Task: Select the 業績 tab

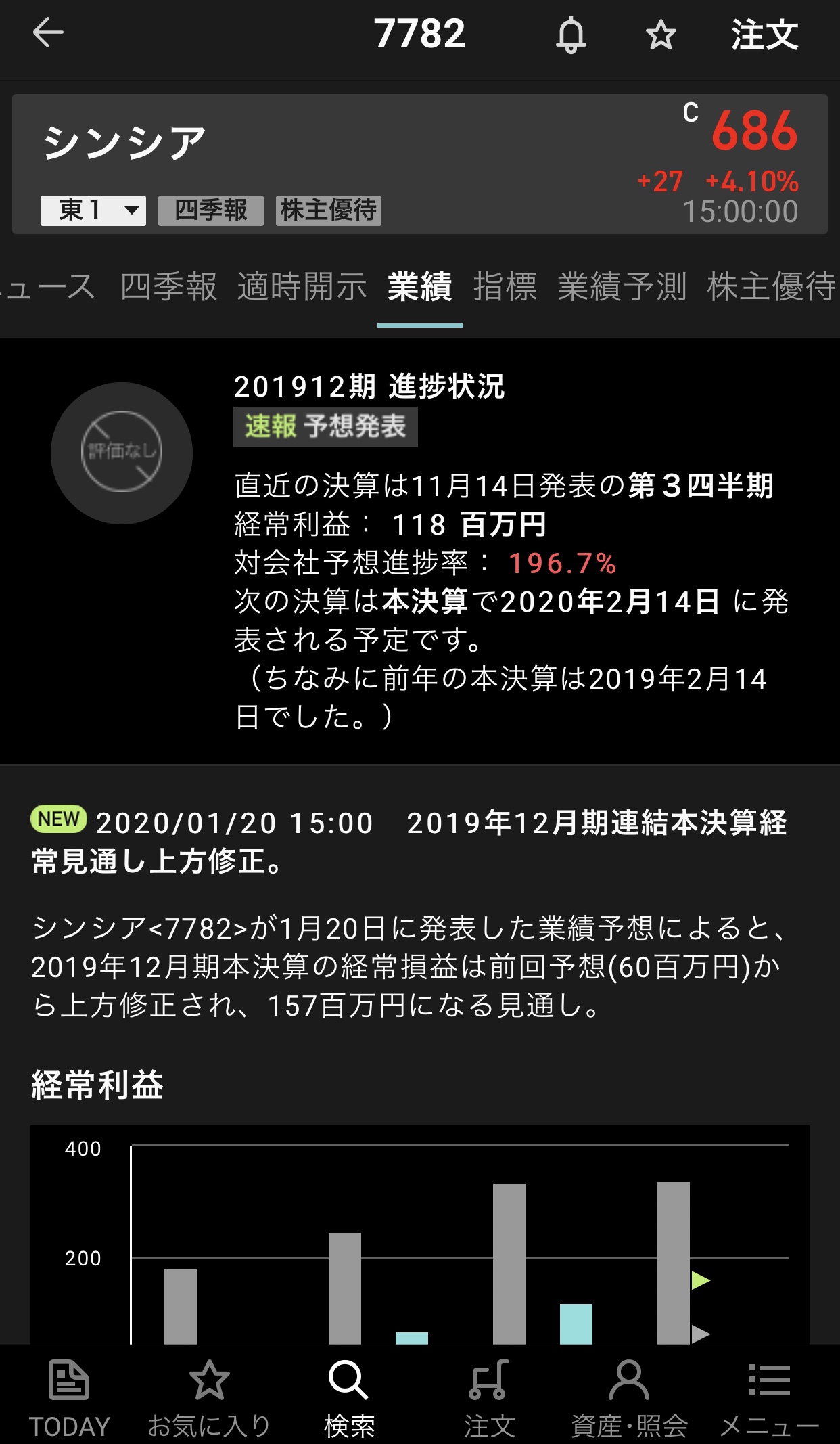Action: click(x=419, y=287)
